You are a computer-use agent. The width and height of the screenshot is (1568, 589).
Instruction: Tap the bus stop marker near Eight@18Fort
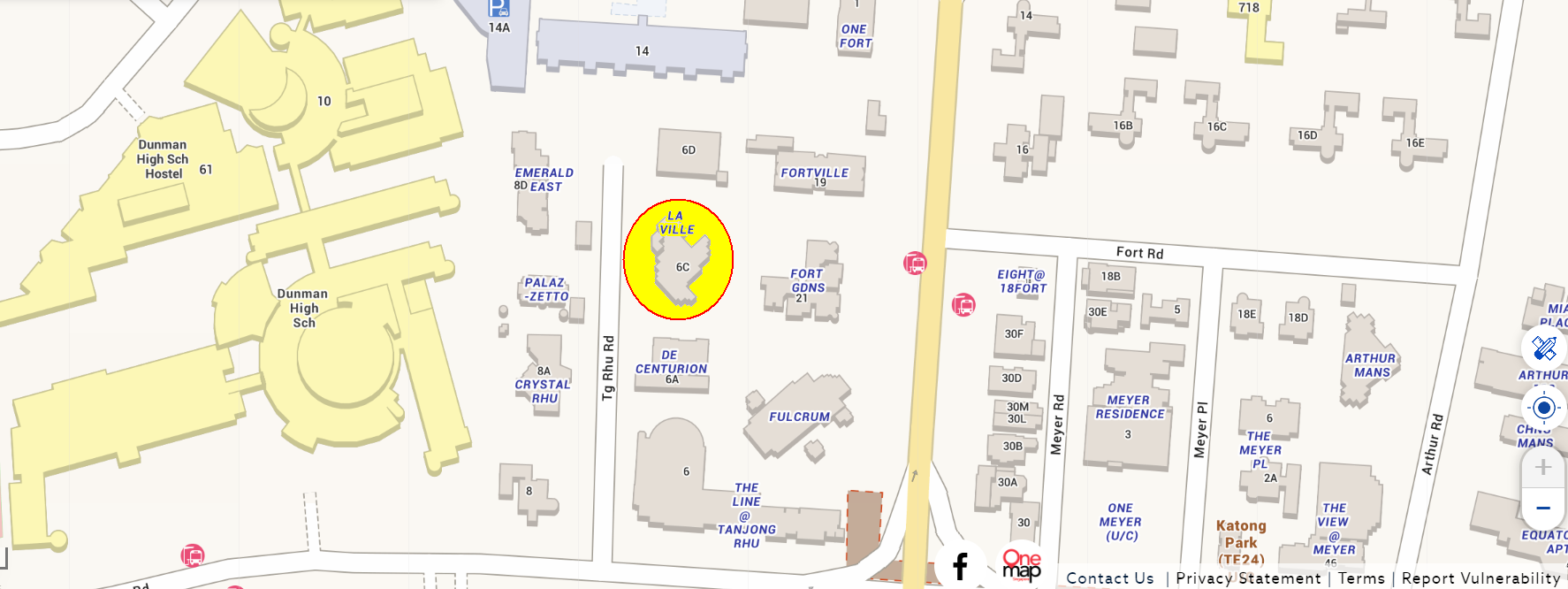[x=963, y=305]
